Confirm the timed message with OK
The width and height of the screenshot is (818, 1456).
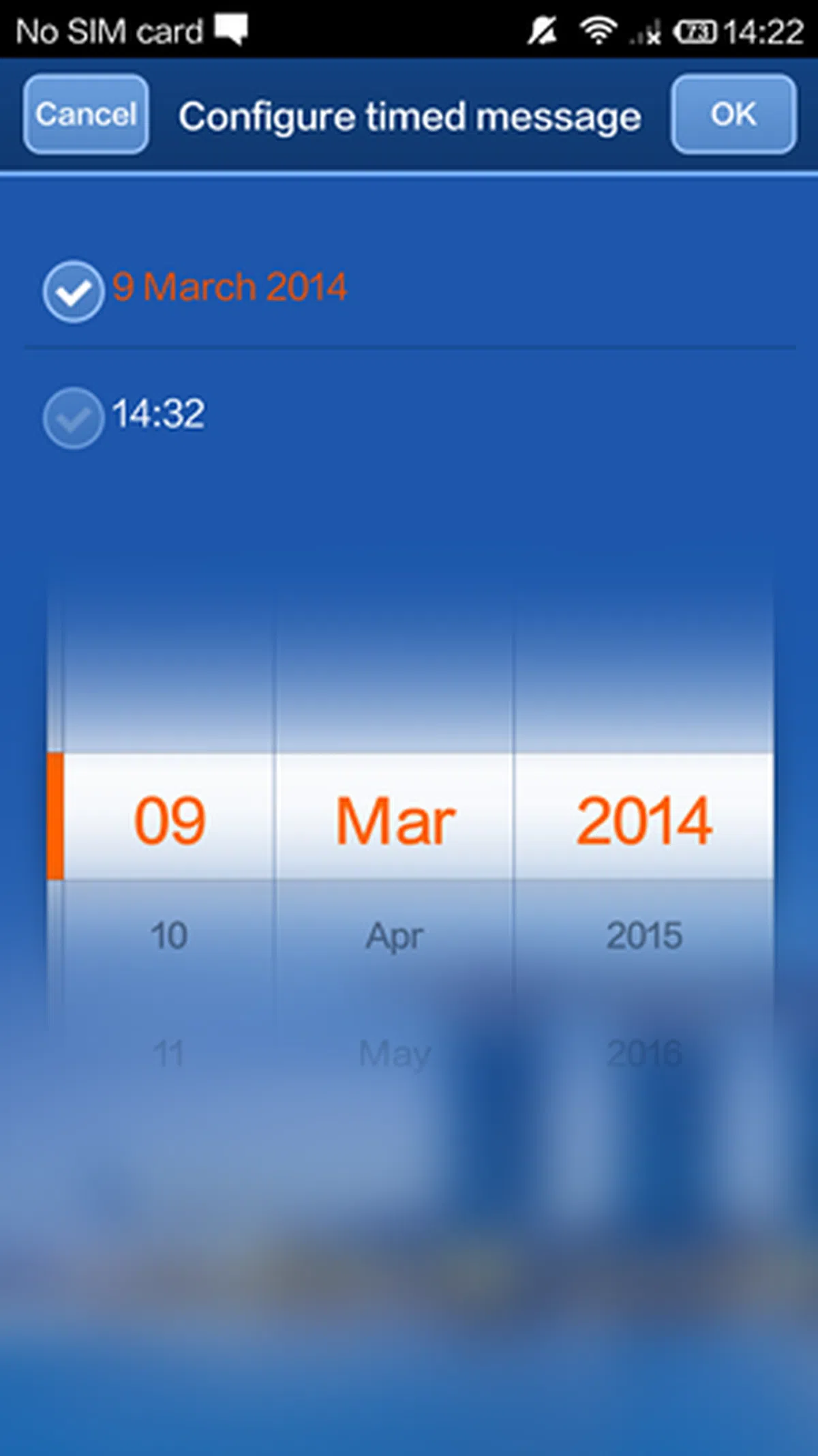[x=733, y=115]
